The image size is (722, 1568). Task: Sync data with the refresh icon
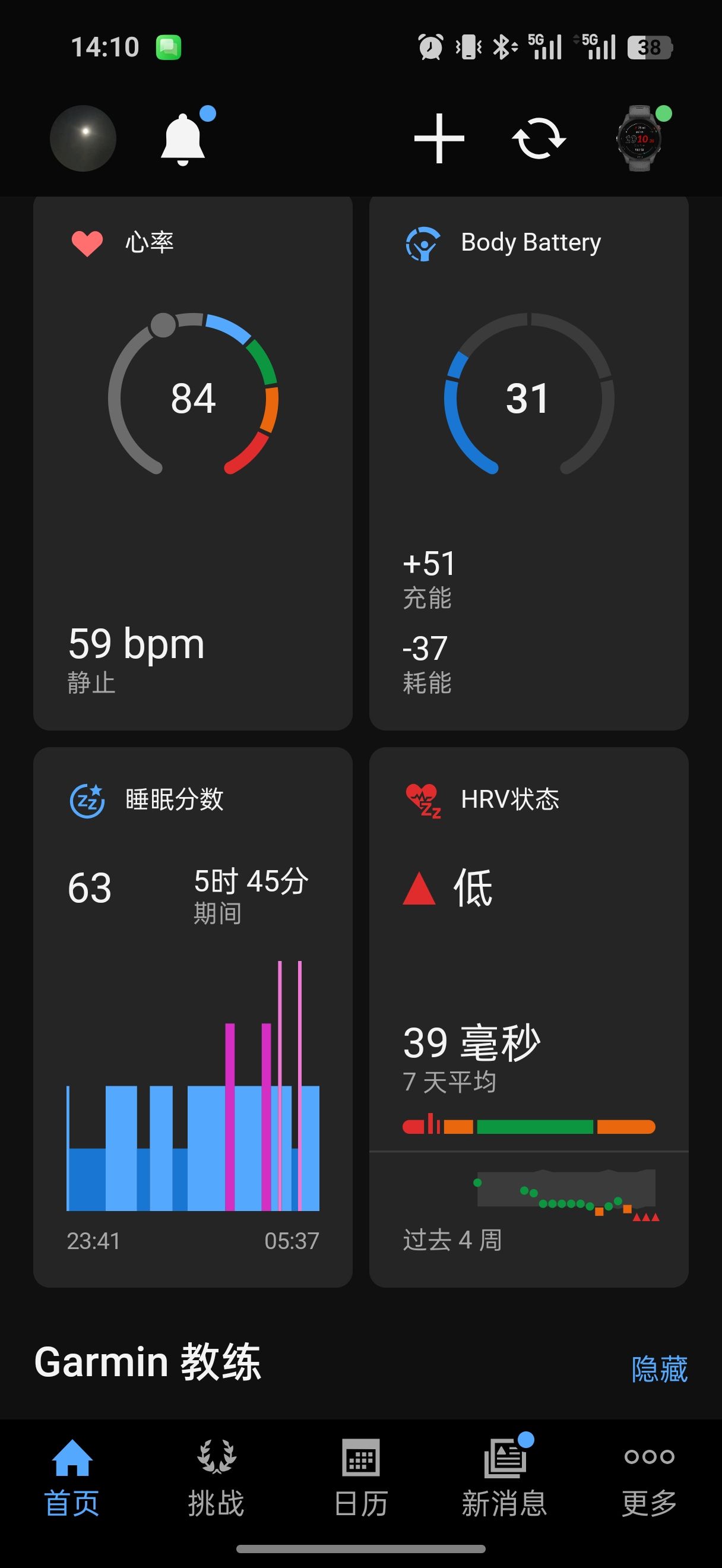(539, 139)
